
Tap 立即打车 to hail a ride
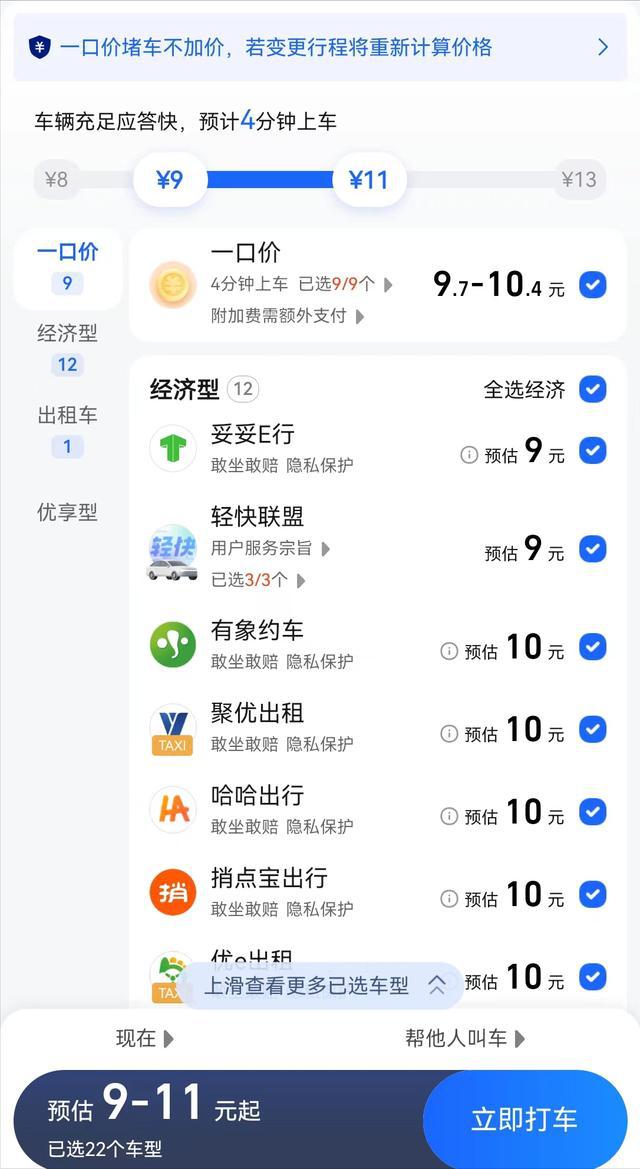coord(524,1119)
